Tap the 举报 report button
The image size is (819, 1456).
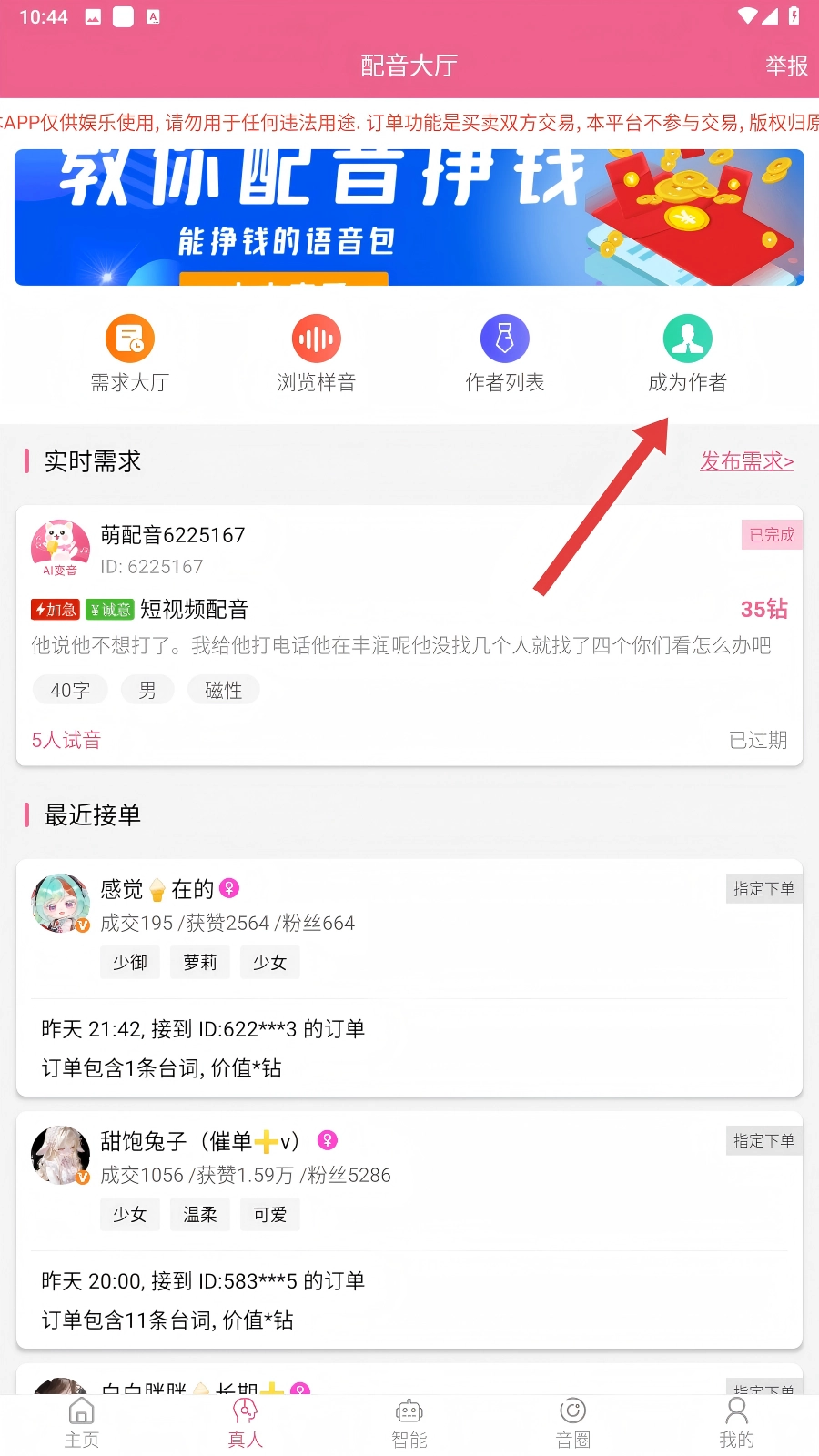786,66
